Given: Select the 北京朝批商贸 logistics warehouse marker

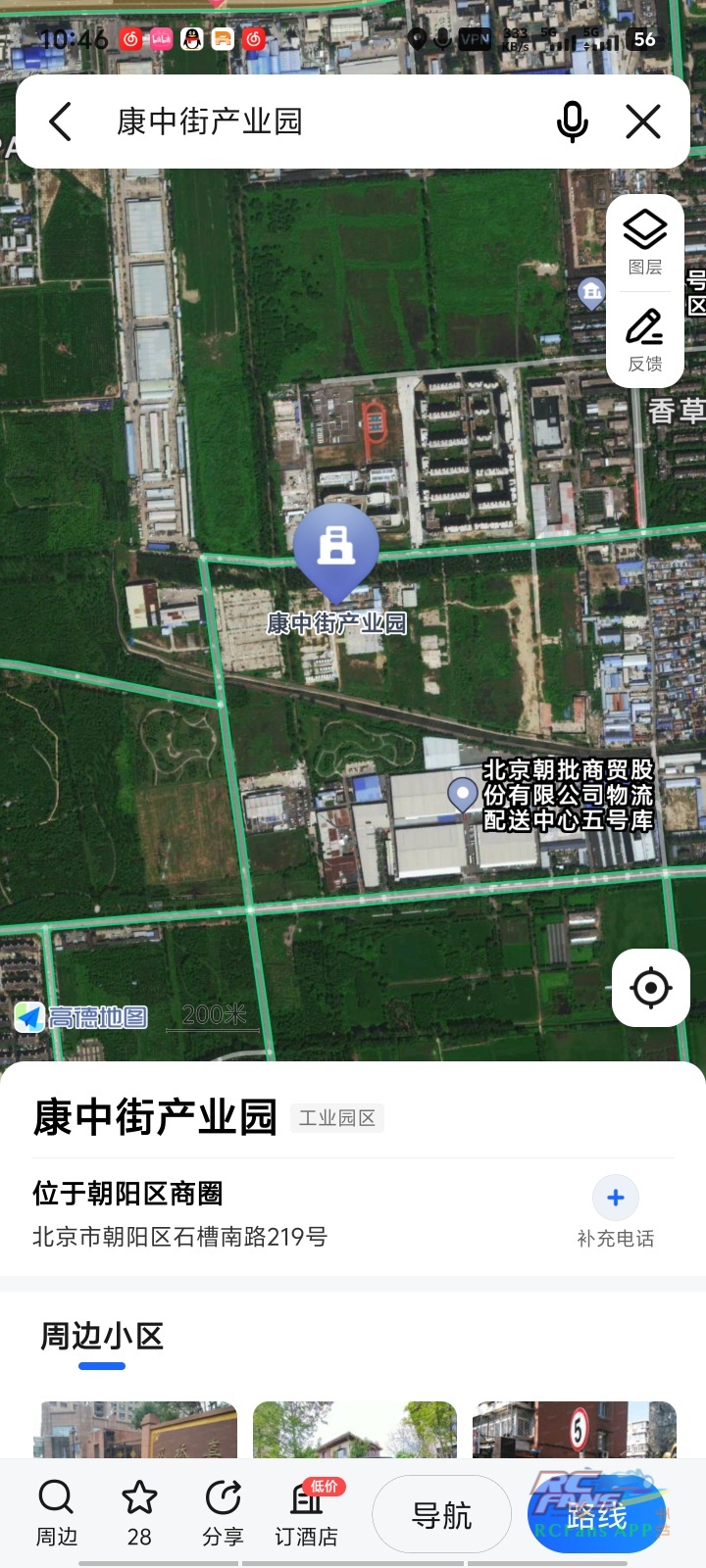Looking at the screenshot, I should pos(462,793).
